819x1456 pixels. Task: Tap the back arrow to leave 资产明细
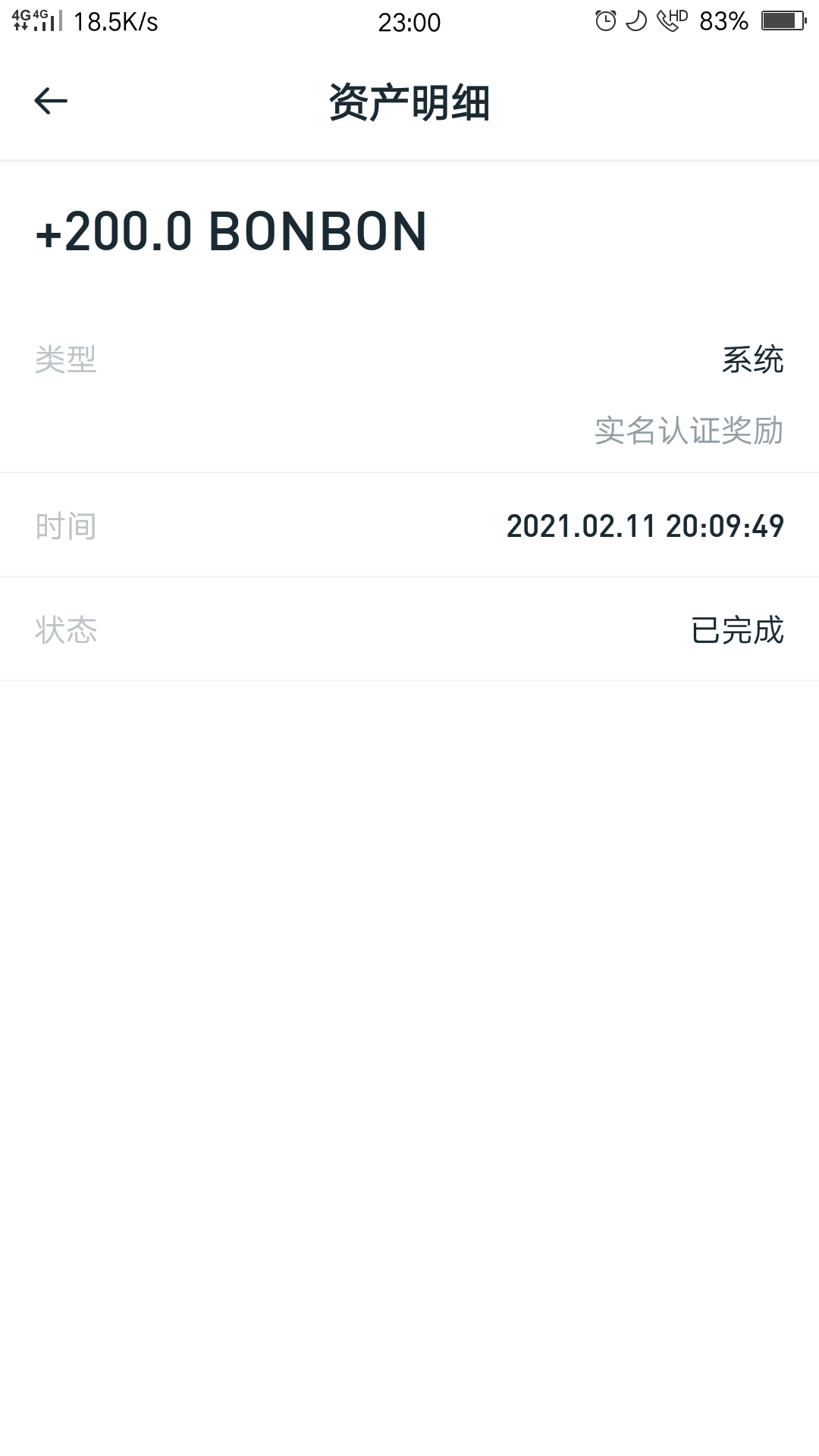50,99
